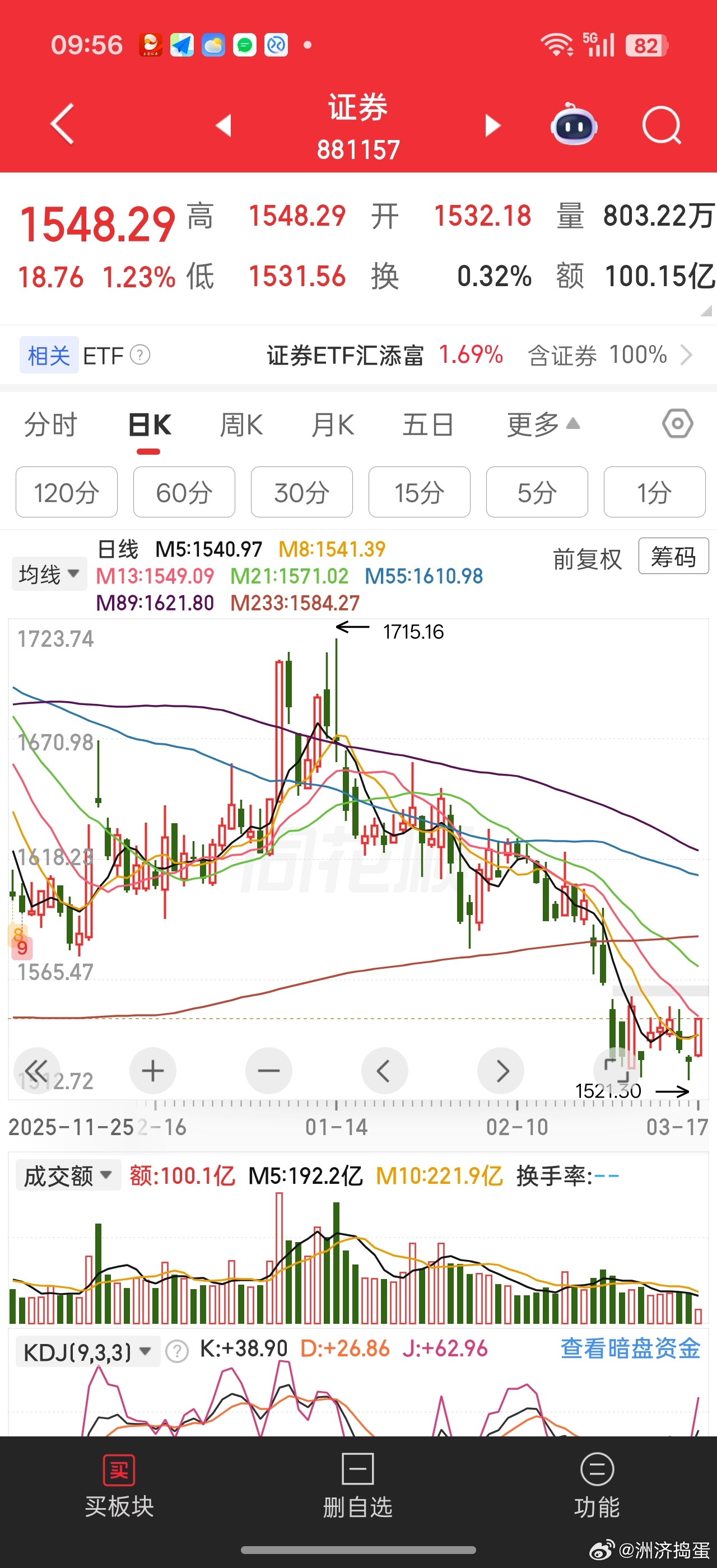Screen dimensions: 717x1568
Task: Zoom out of the K-line chart with minus icon
Action: [x=268, y=1070]
